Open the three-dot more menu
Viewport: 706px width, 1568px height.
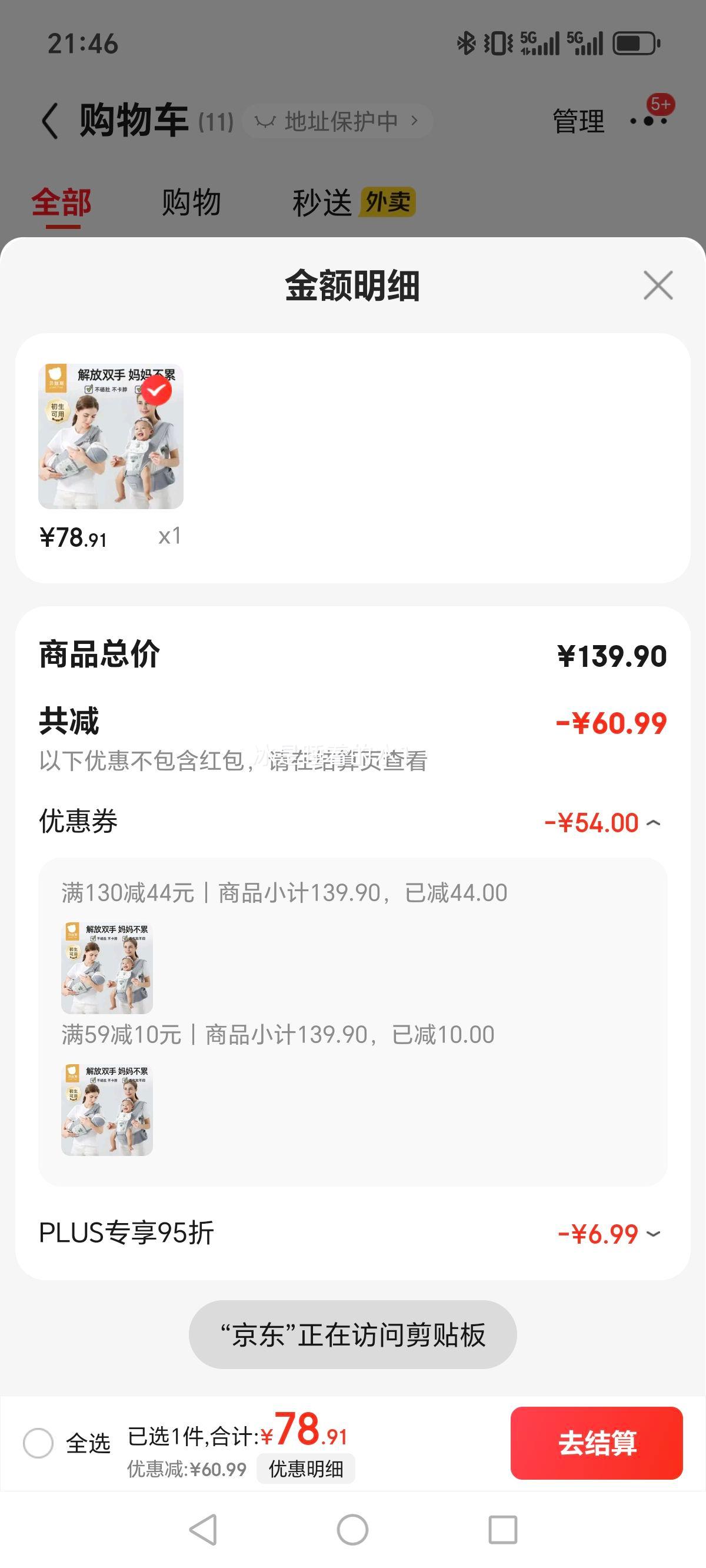[x=649, y=121]
